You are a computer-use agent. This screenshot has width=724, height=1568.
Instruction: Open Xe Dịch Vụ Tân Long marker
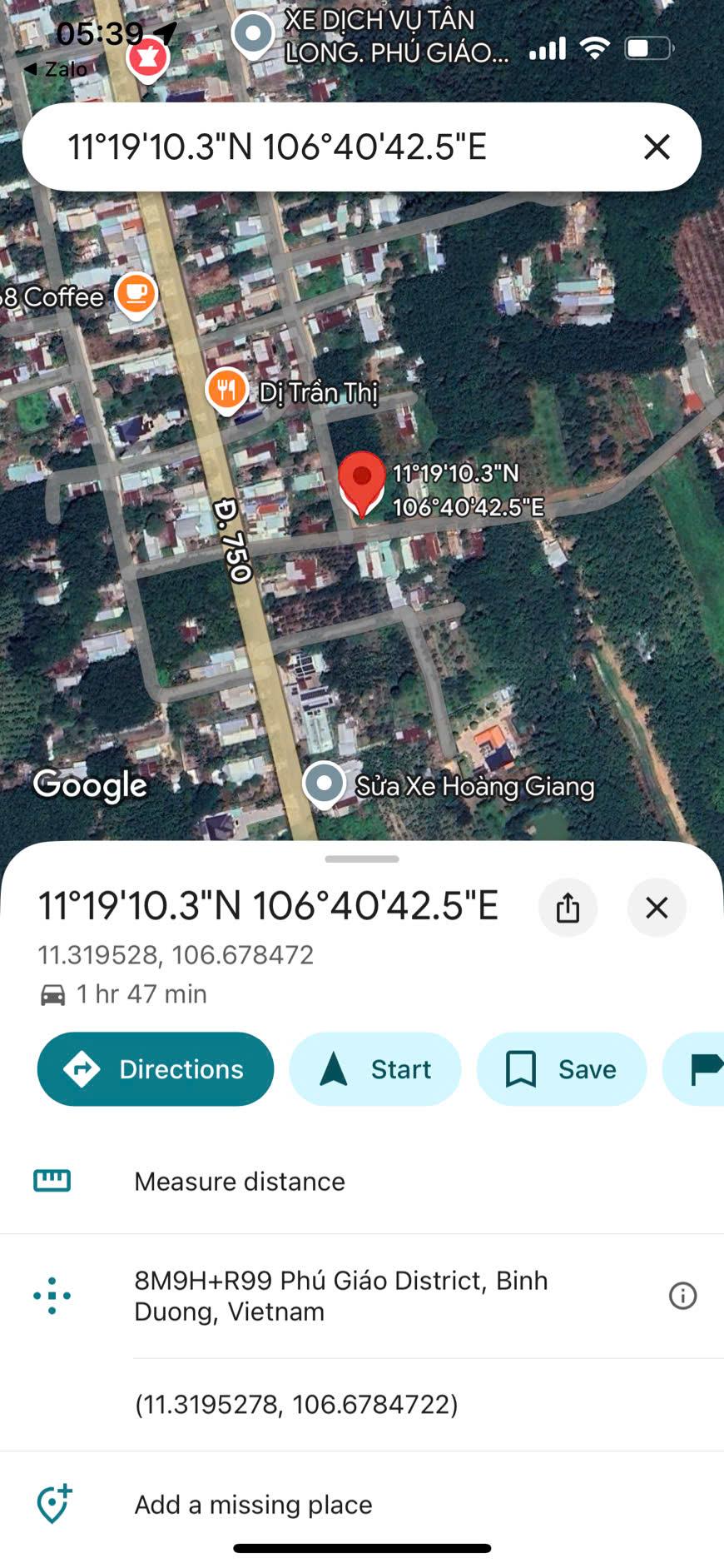coord(253,35)
